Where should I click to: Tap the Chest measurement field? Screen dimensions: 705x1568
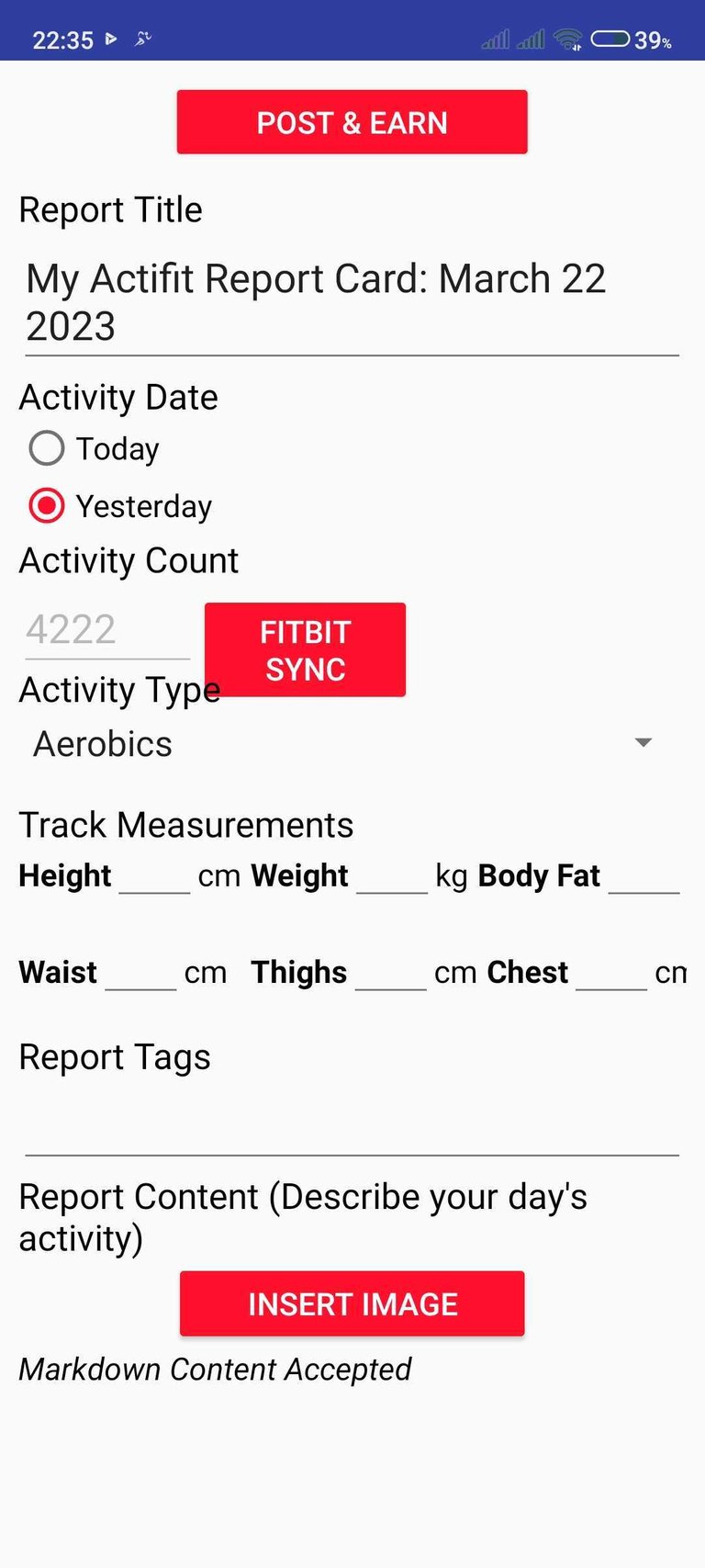click(x=611, y=972)
